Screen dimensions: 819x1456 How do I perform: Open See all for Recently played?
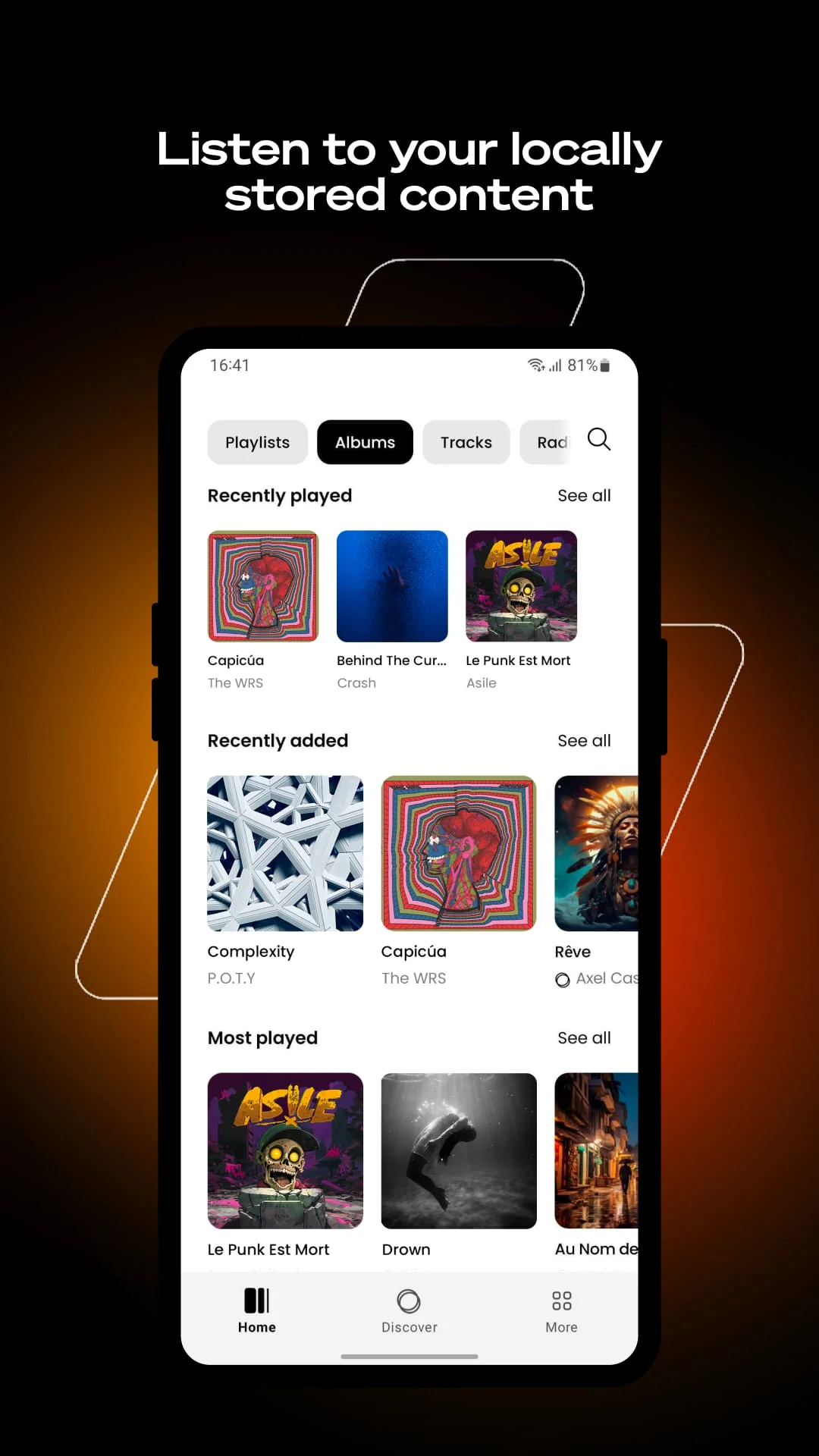pyautogui.click(x=584, y=495)
